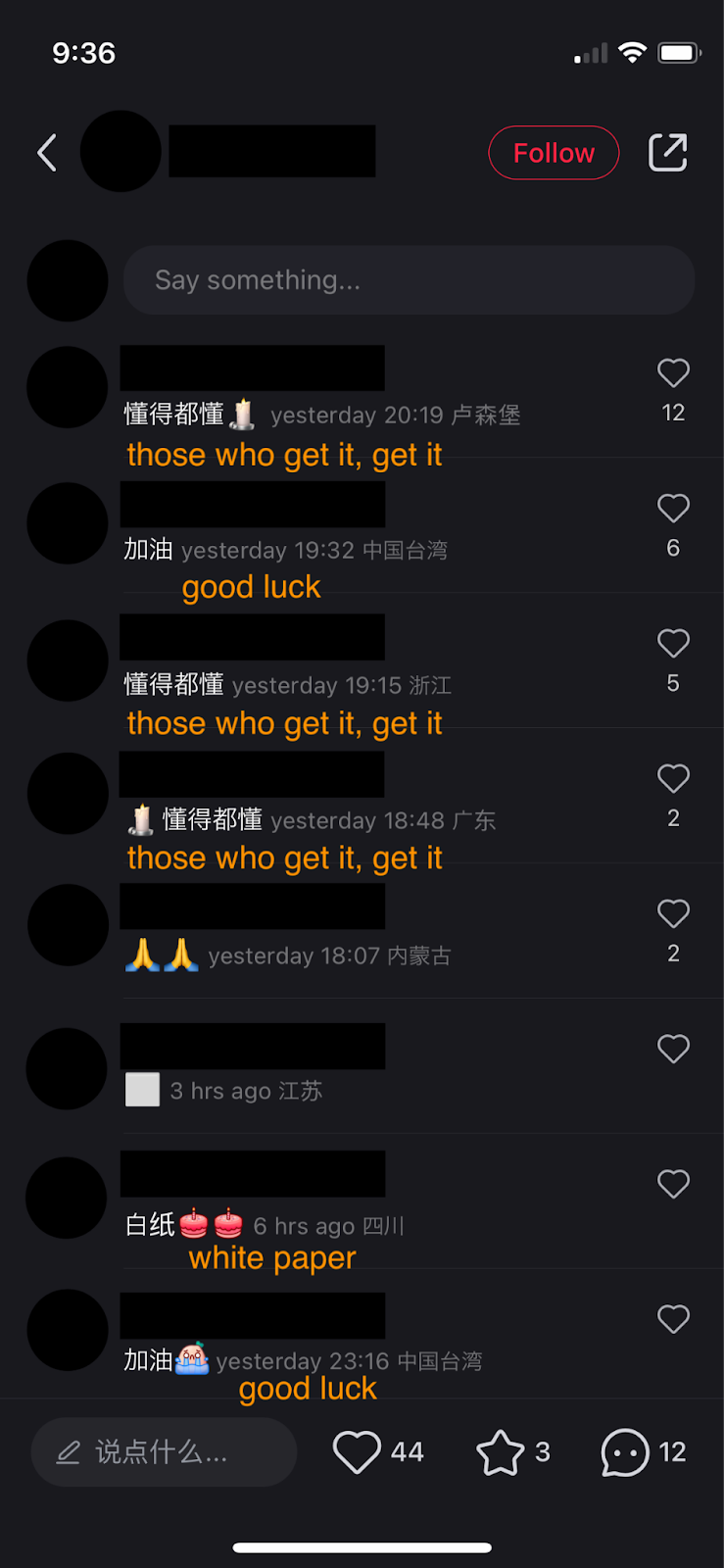Image resolution: width=724 pixels, height=1568 pixels.
Task: Like the 懂得都懂 comment from 浙江
Action: pyautogui.click(x=673, y=644)
